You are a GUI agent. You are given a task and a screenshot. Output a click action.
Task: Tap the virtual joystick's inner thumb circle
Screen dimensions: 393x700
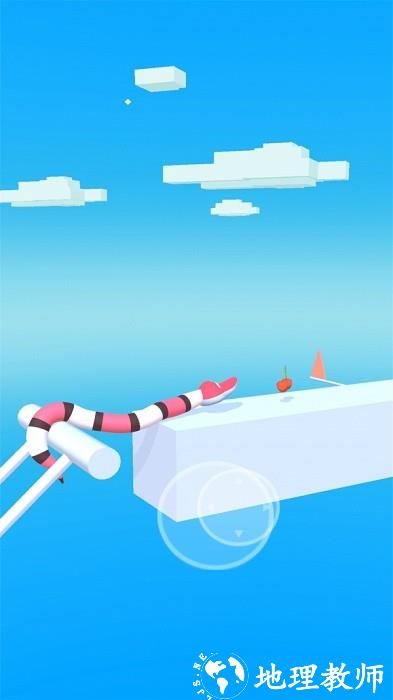point(238,508)
